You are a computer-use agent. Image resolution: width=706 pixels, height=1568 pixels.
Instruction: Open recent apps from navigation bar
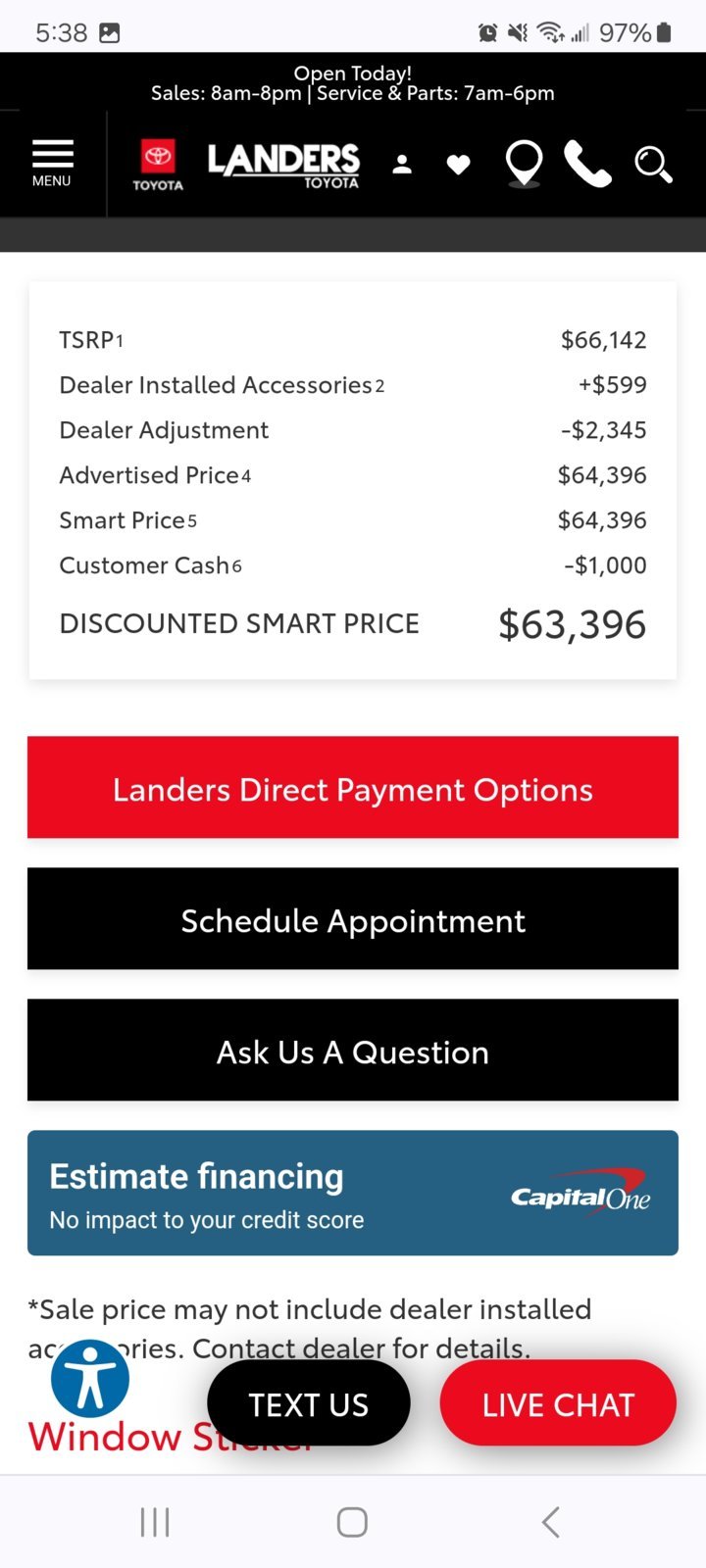[x=155, y=1522]
